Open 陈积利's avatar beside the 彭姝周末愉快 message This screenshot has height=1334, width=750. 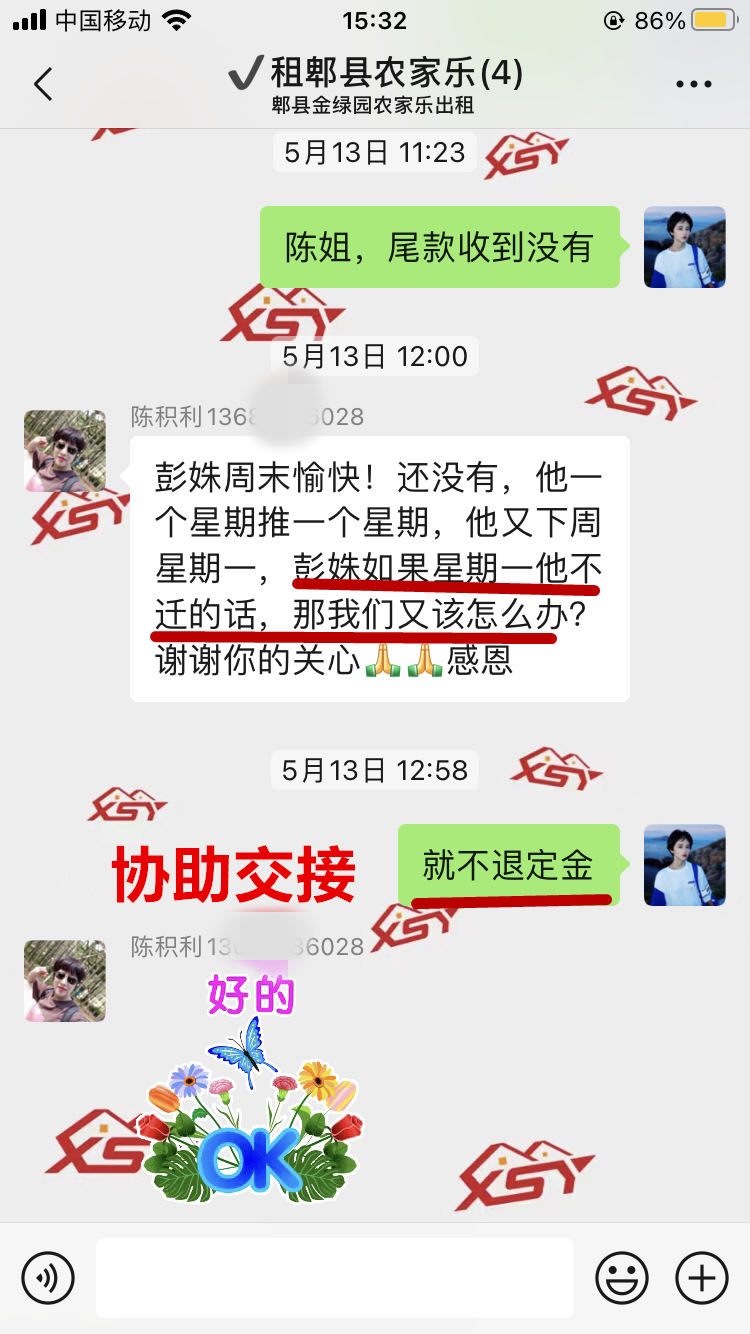point(65,451)
